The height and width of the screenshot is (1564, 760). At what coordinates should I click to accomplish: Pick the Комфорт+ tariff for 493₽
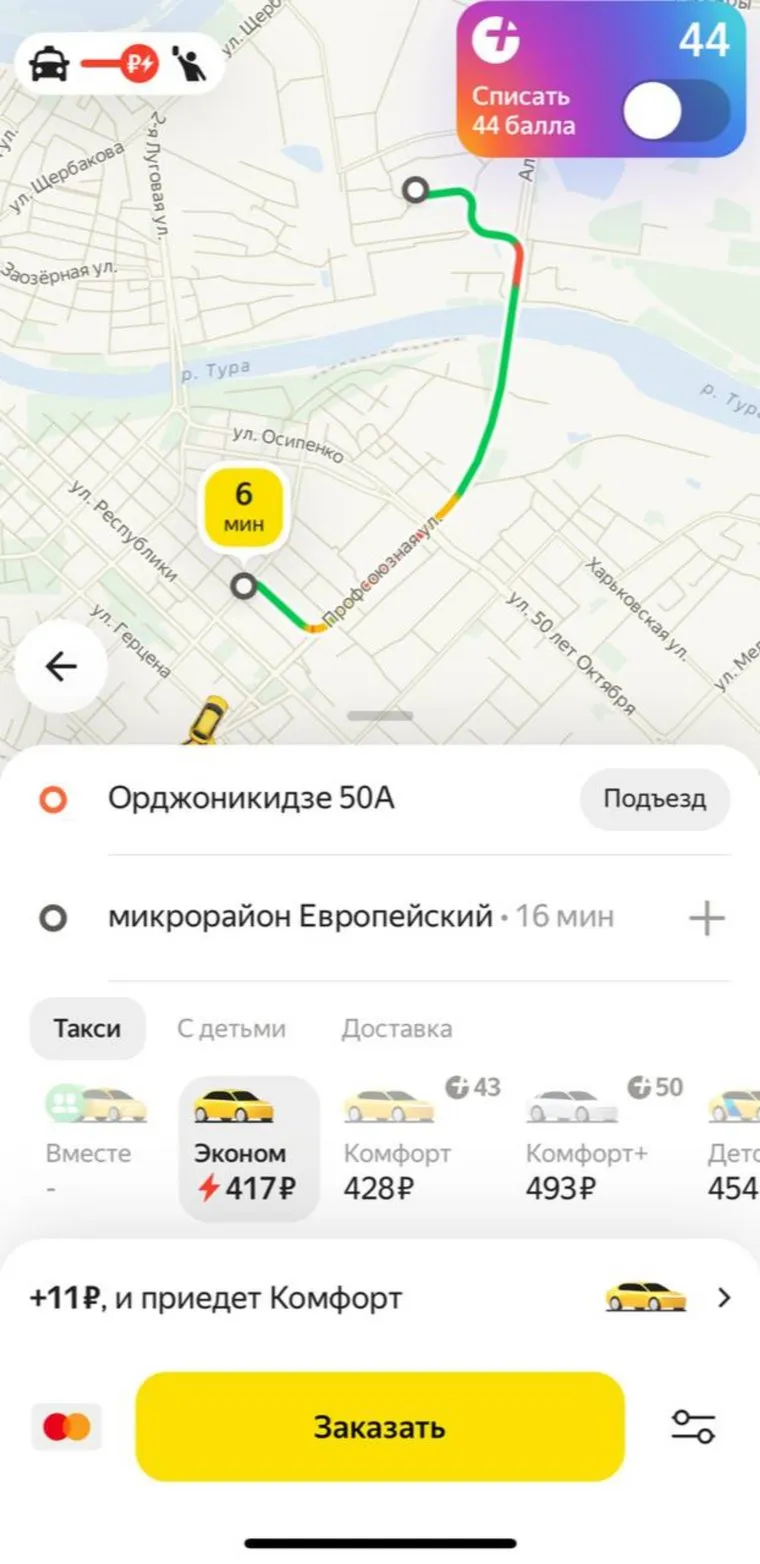pos(586,1147)
